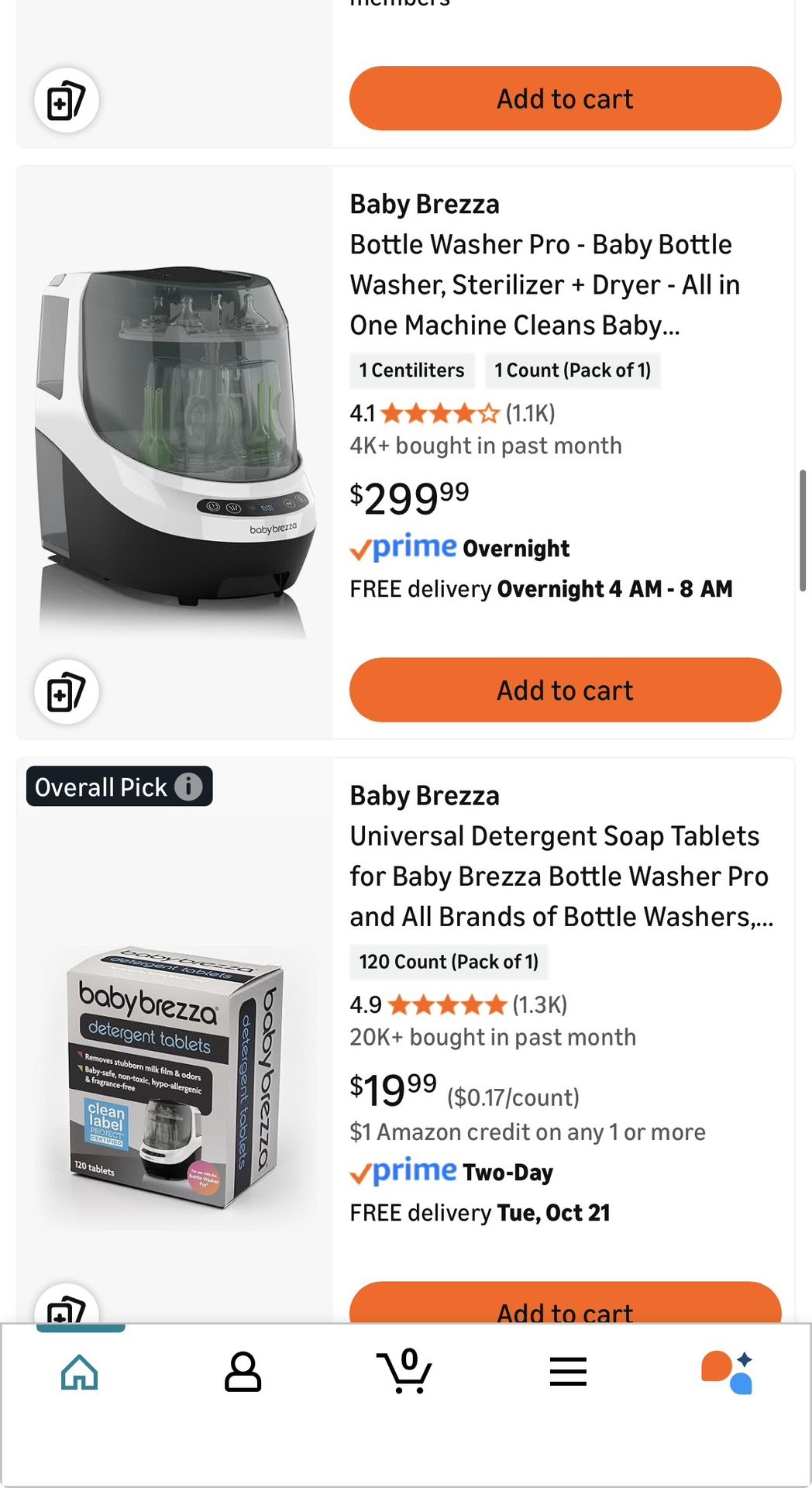Image resolution: width=812 pixels, height=1488 pixels.
Task: Select the Prime Overnight badge
Action: (x=460, y=548)
